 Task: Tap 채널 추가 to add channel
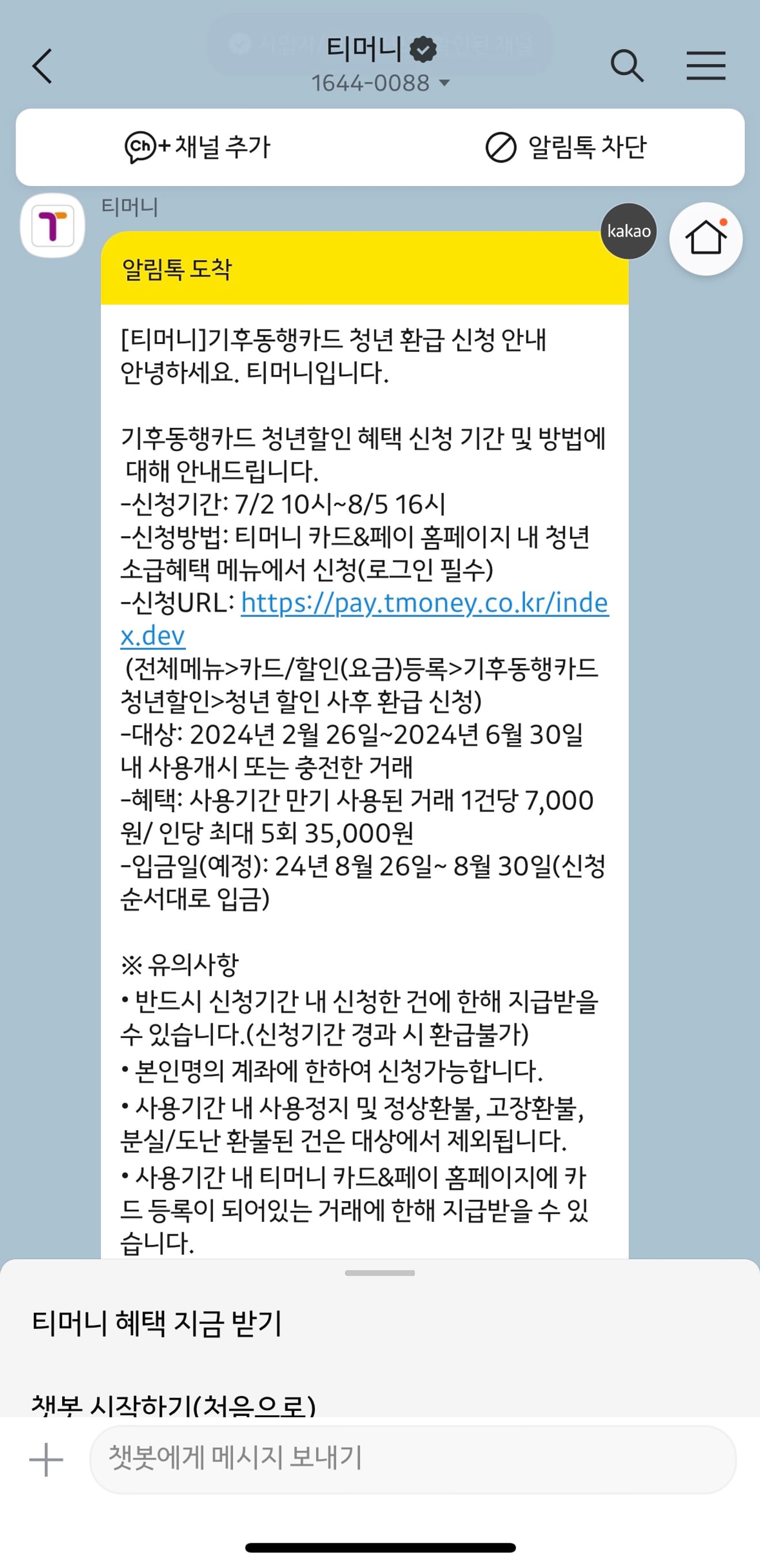coord(197,147)
